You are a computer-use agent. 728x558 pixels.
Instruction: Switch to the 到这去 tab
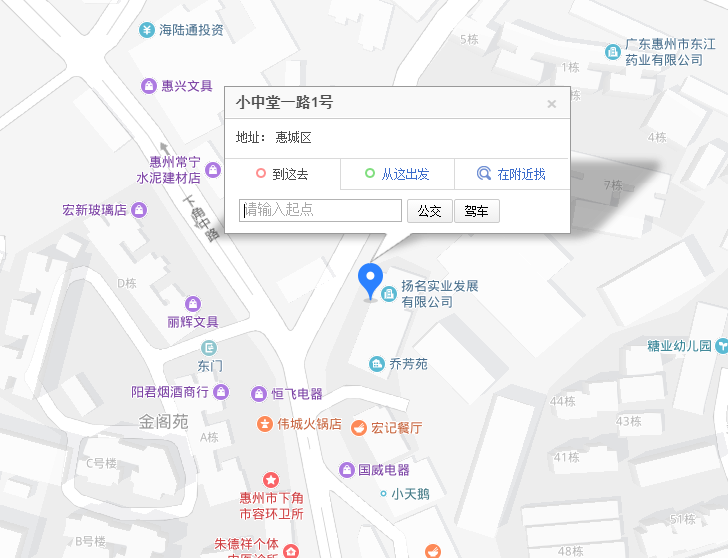click(x=282, y=174)
